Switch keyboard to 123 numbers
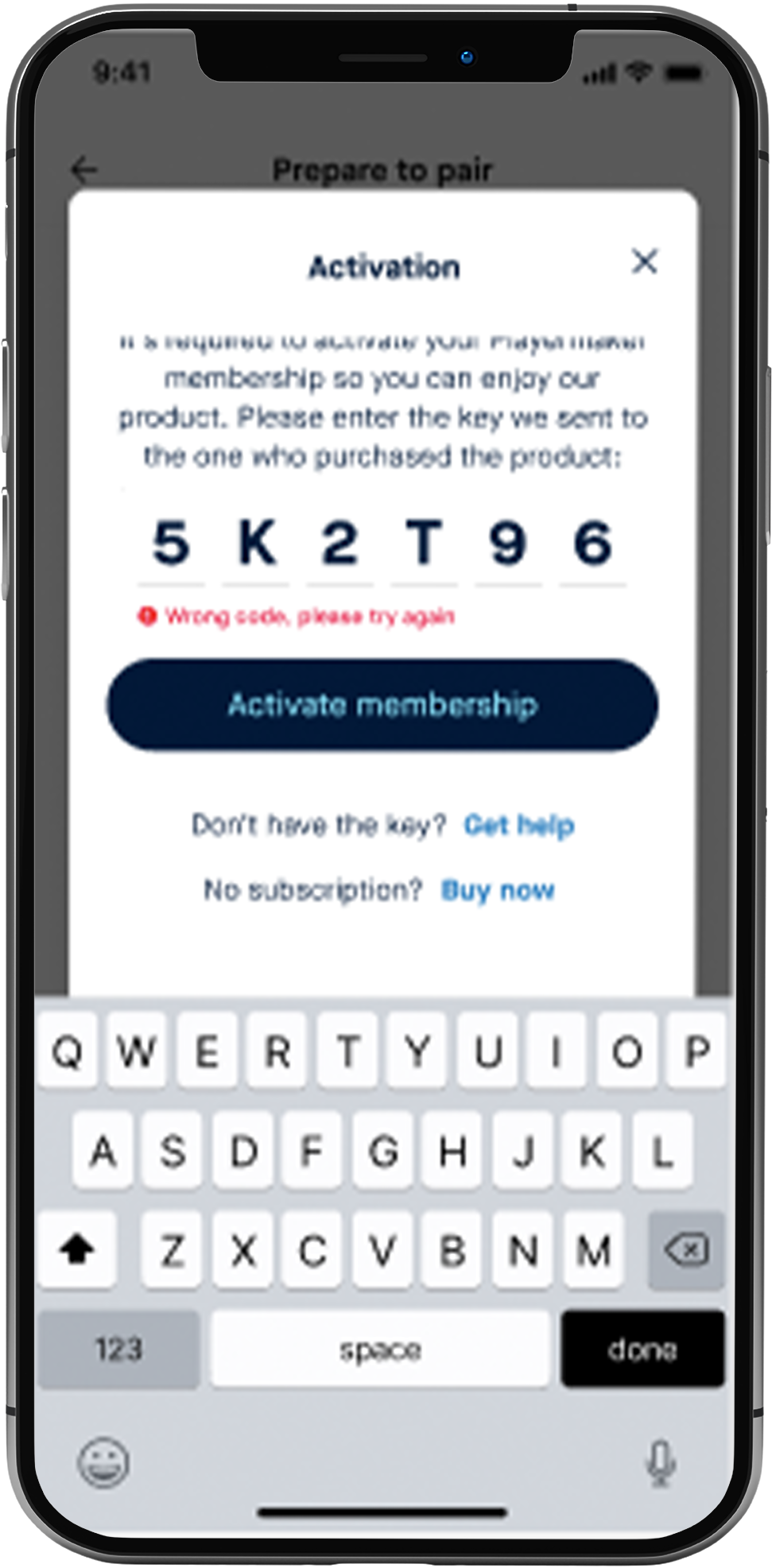This screenshot has width=772, height=1568. [x=118, y=1349]
